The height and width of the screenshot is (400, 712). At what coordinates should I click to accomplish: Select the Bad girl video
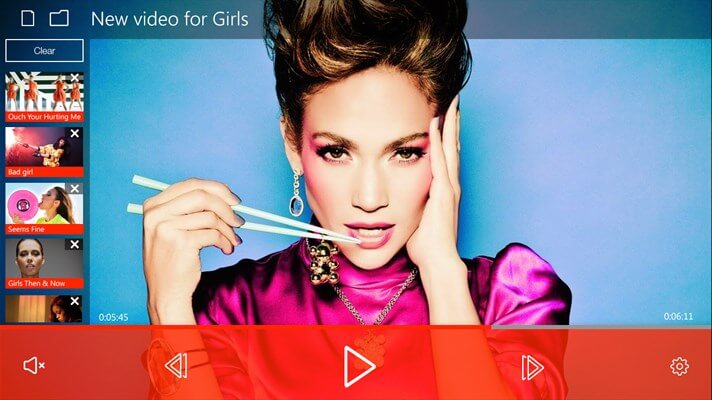(40, 150)
